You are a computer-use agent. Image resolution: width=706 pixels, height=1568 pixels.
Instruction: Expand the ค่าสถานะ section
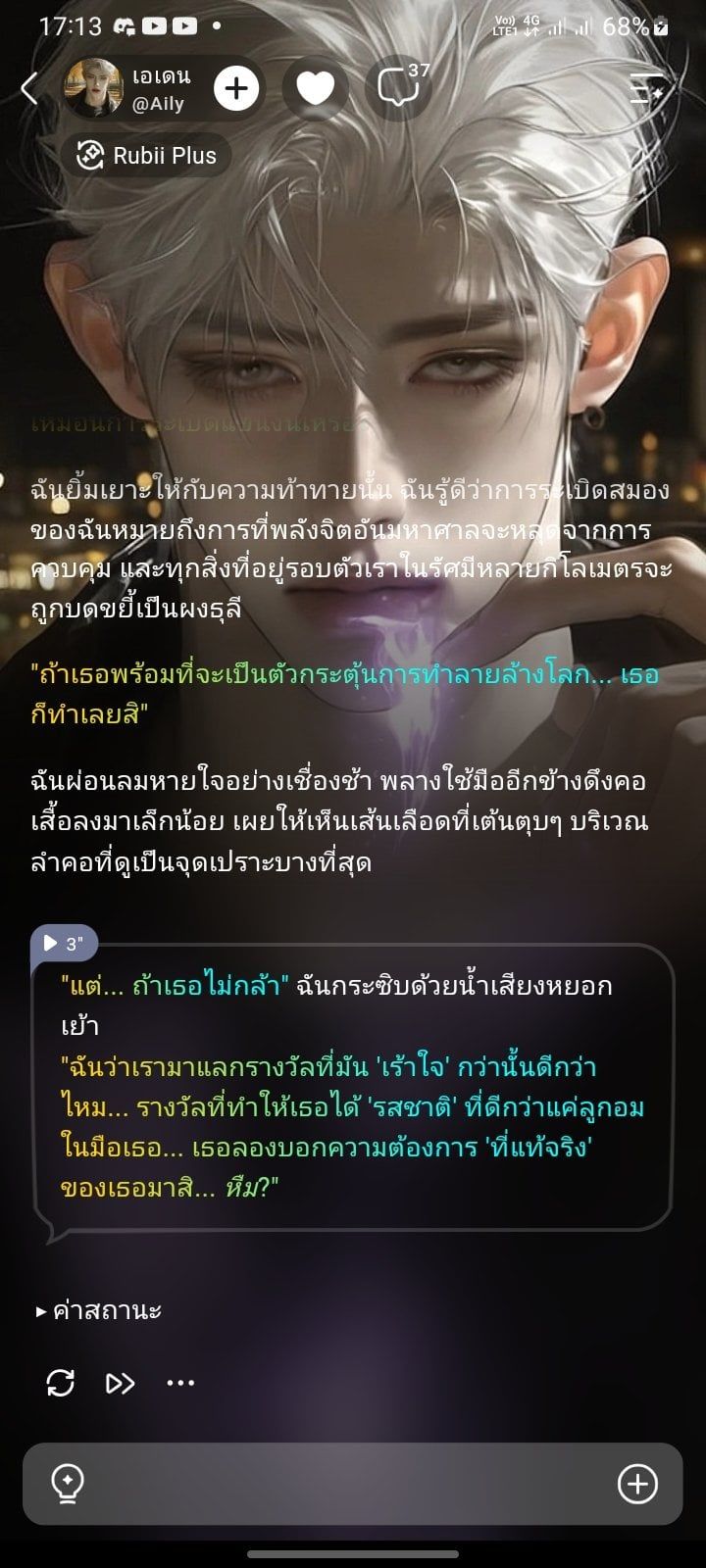click(98, 1310)
